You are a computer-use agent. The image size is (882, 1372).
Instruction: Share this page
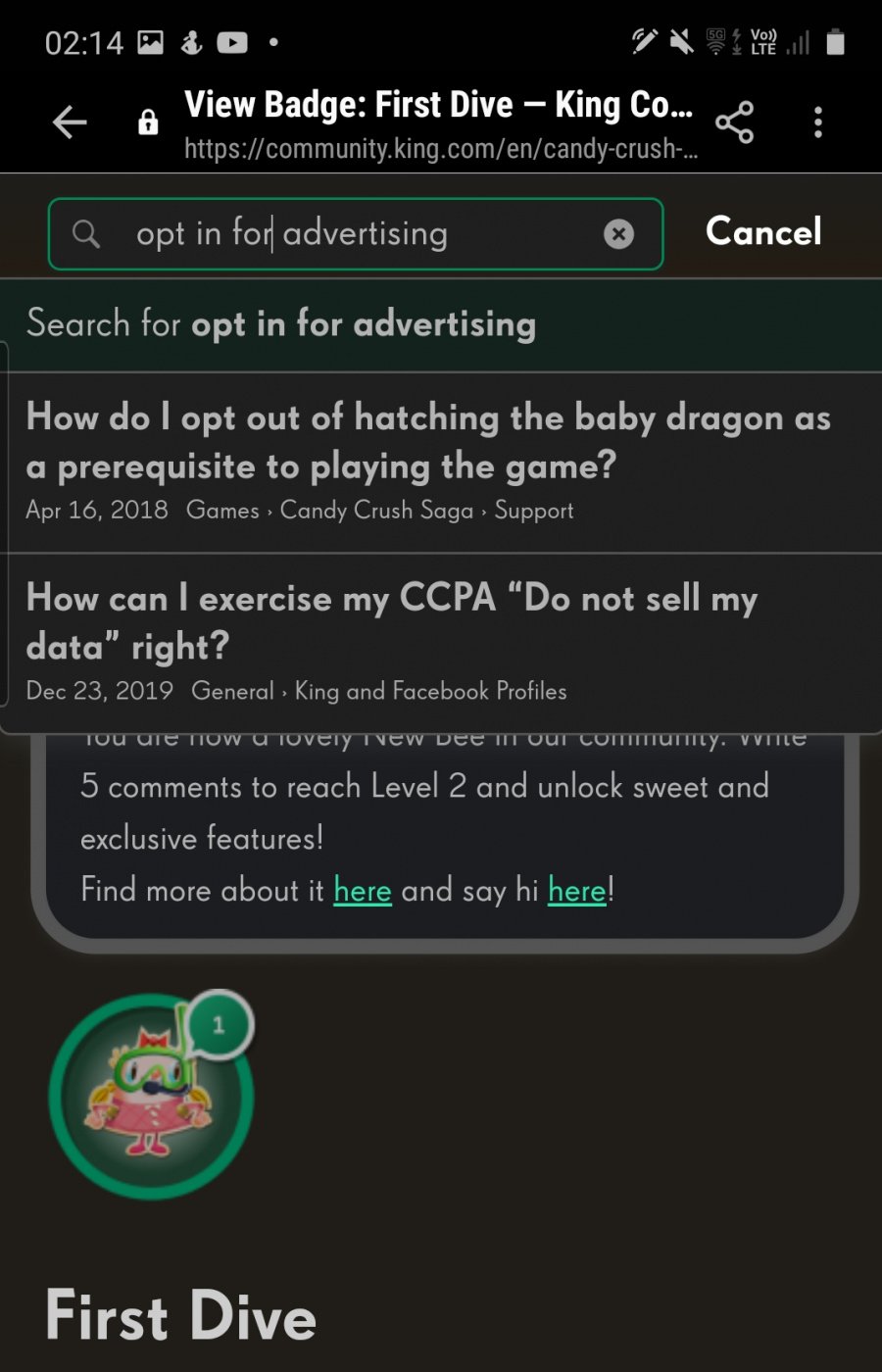pos(734,122)
